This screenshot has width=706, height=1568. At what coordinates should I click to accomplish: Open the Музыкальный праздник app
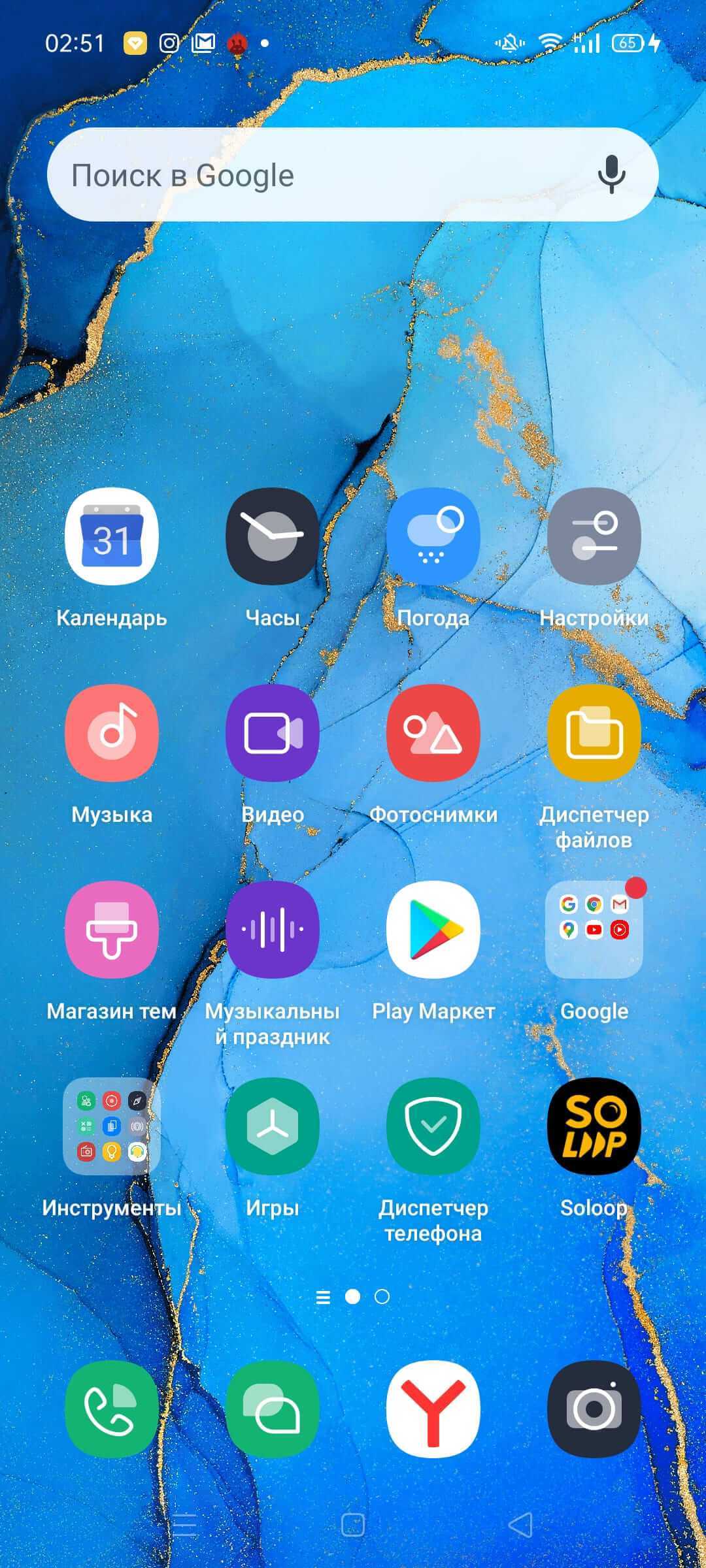tap(272, 930)
